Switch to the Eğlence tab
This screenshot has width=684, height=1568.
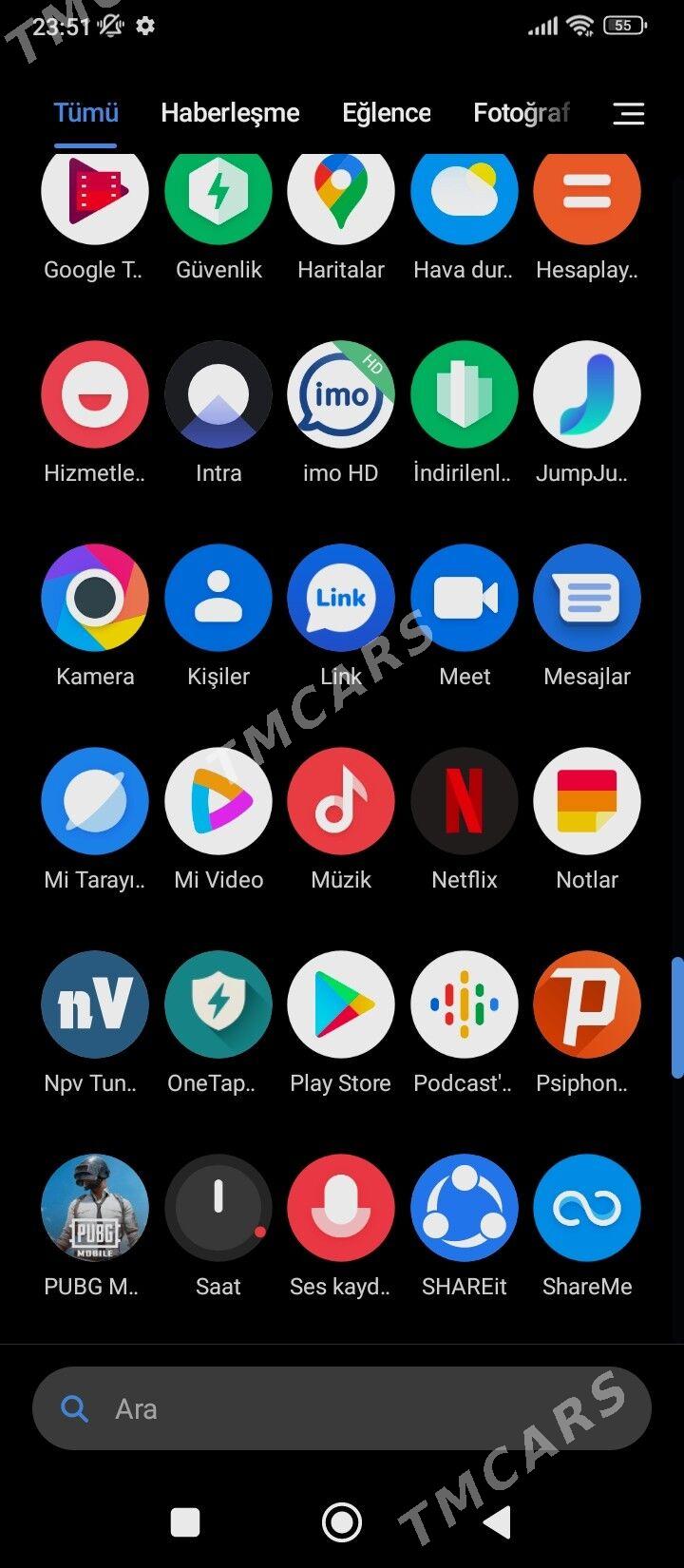(x=386, y=113)
